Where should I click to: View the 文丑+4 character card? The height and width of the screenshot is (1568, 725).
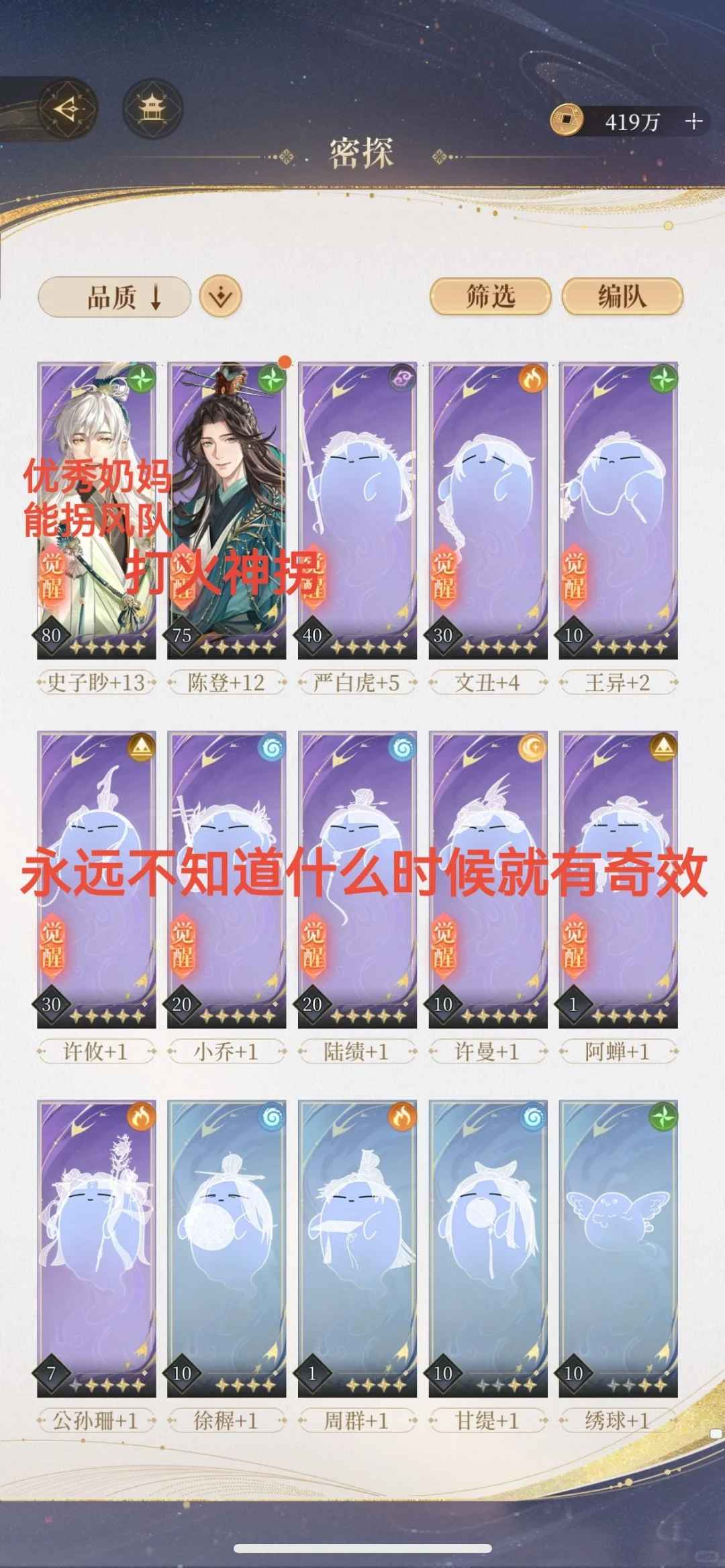[x=488, y=510]
